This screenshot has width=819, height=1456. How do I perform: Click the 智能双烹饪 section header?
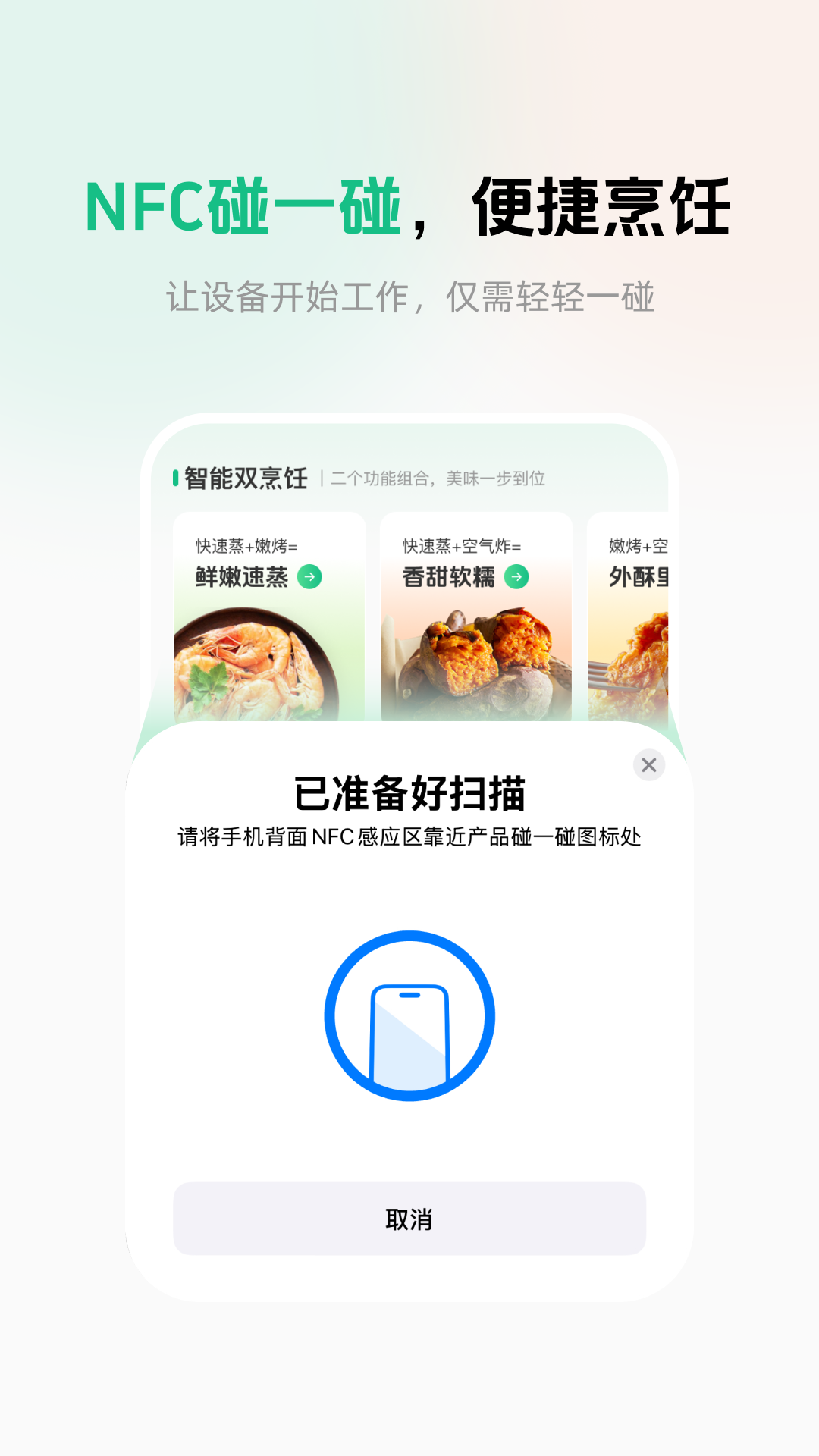(243, 479)
